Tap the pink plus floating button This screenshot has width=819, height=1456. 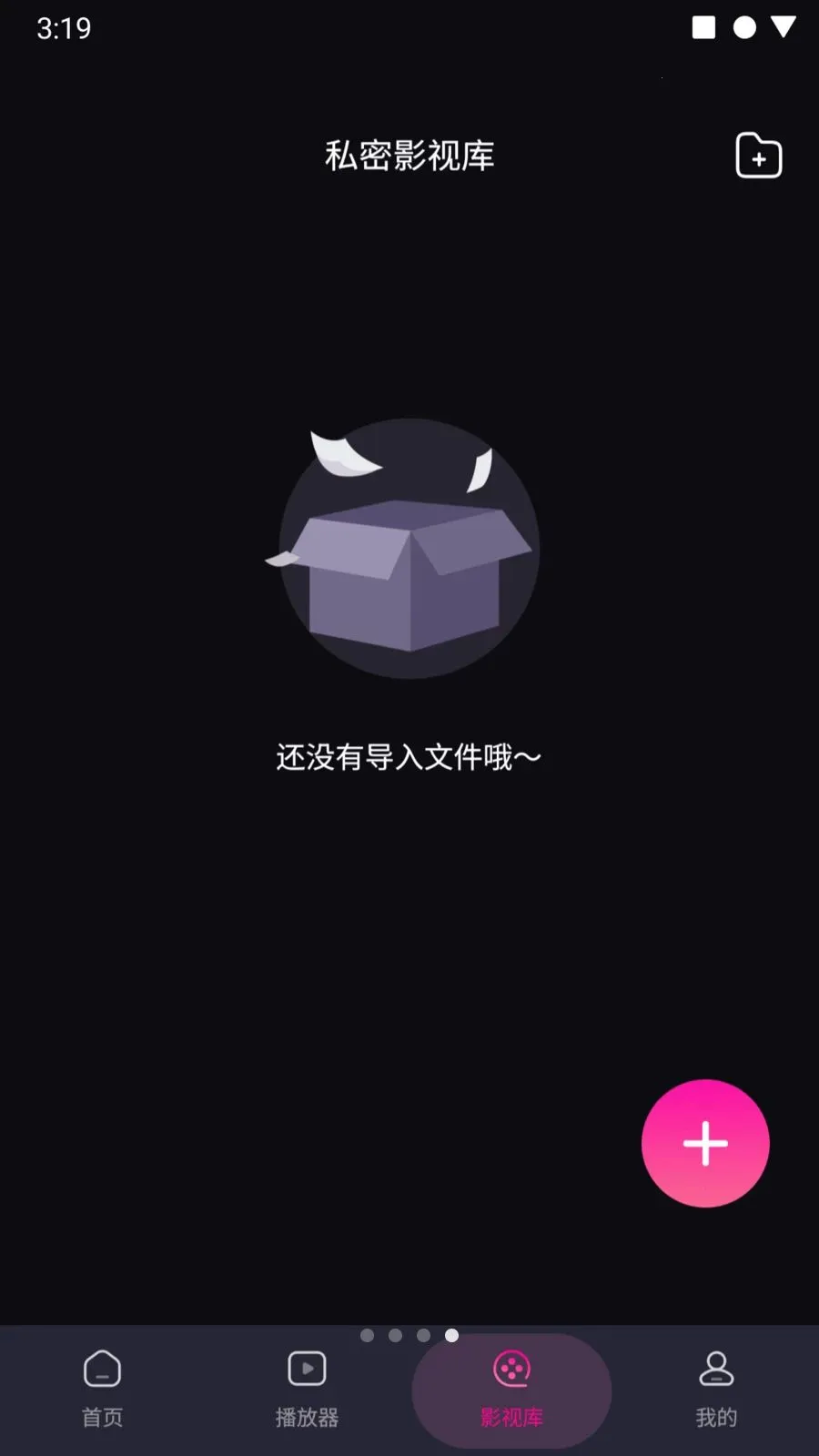706,1144
